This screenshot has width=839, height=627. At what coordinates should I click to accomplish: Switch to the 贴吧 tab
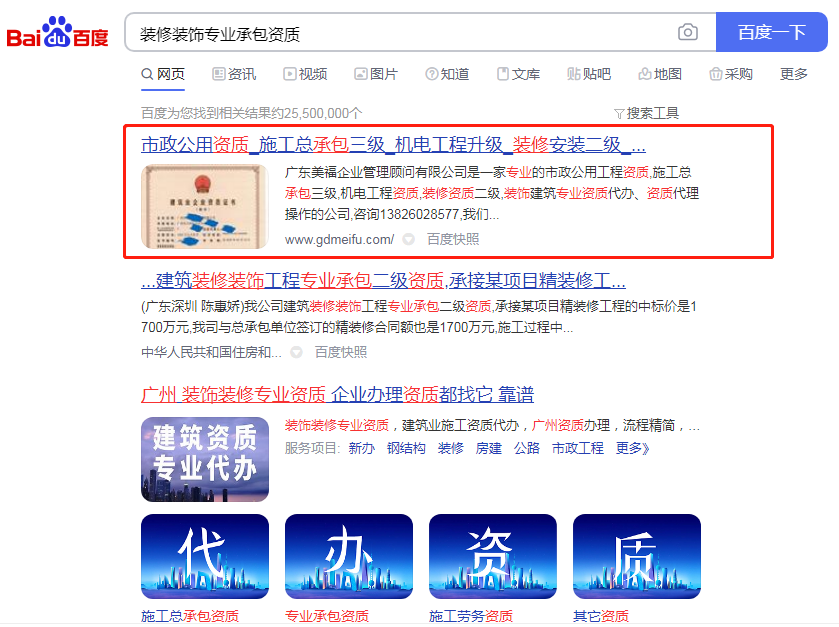point(589,74)
